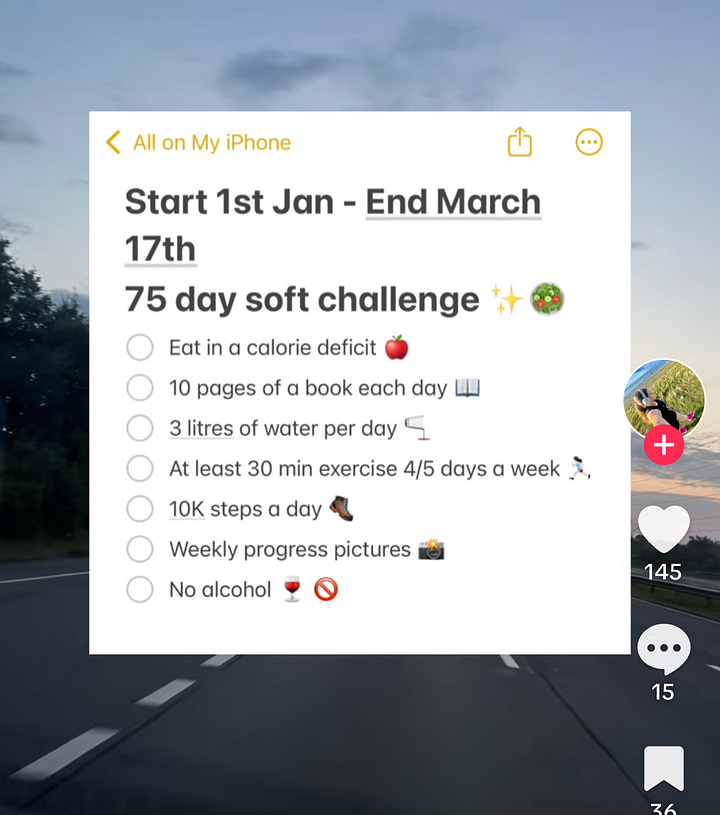Open the creator's profile picture
Image resolution: width=720 pixels, height=815 pixels.
coord(664,396)
